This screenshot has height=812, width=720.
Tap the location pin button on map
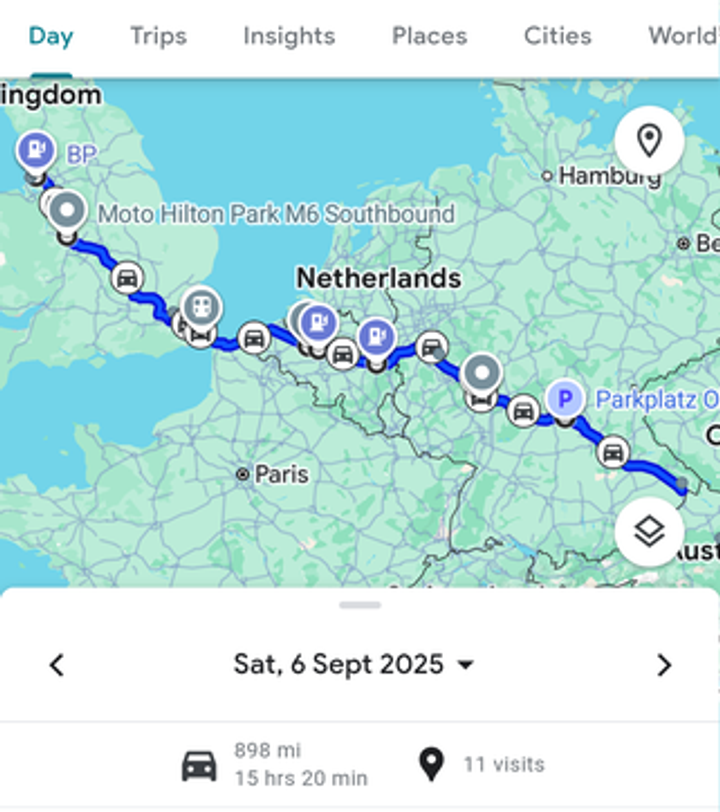pyautogui.click(x=649, y=141)
